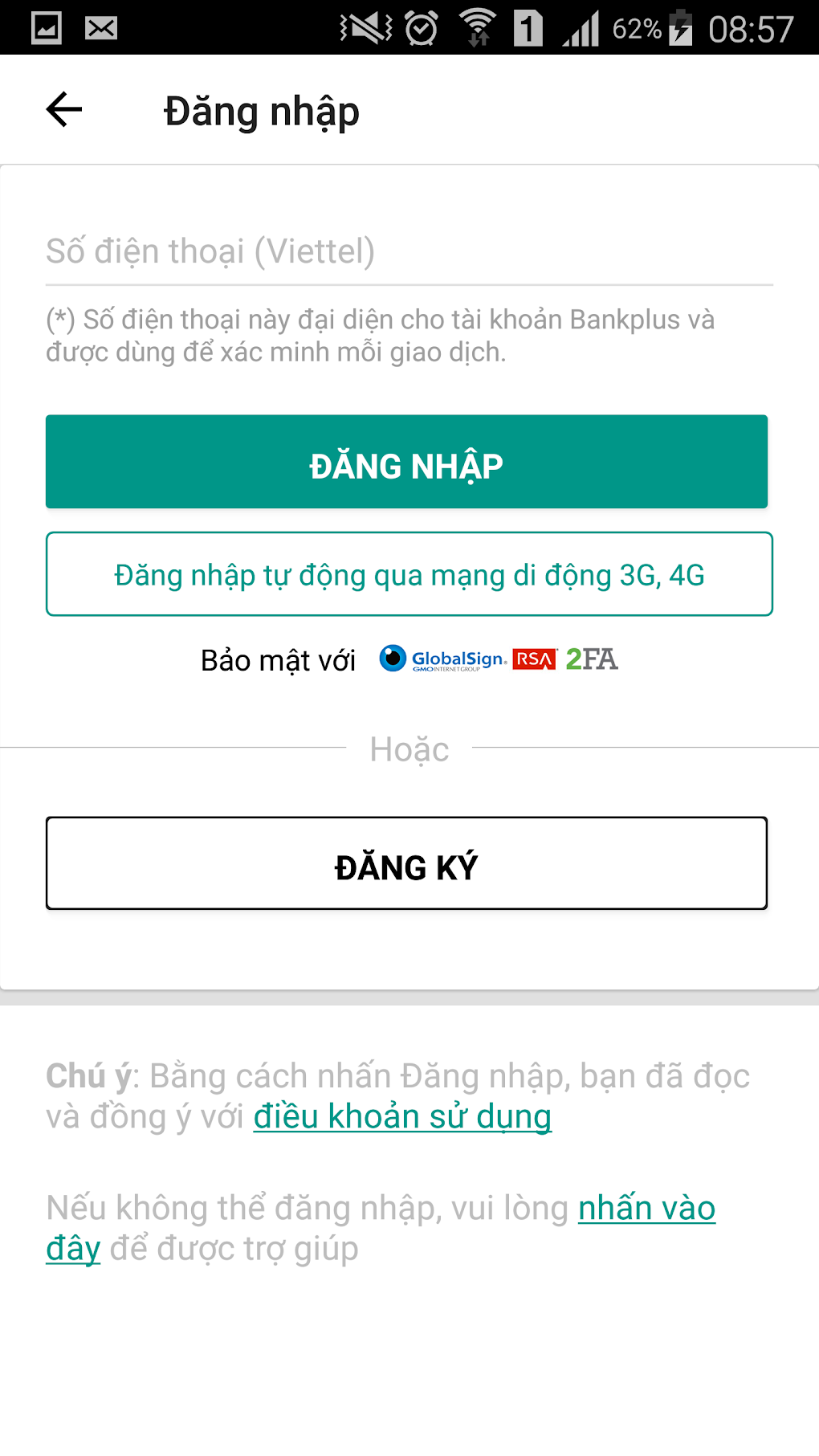Tap the new message icon in status bar
The height and width of the screenshot is (1456, 819).
pos(100,27)
